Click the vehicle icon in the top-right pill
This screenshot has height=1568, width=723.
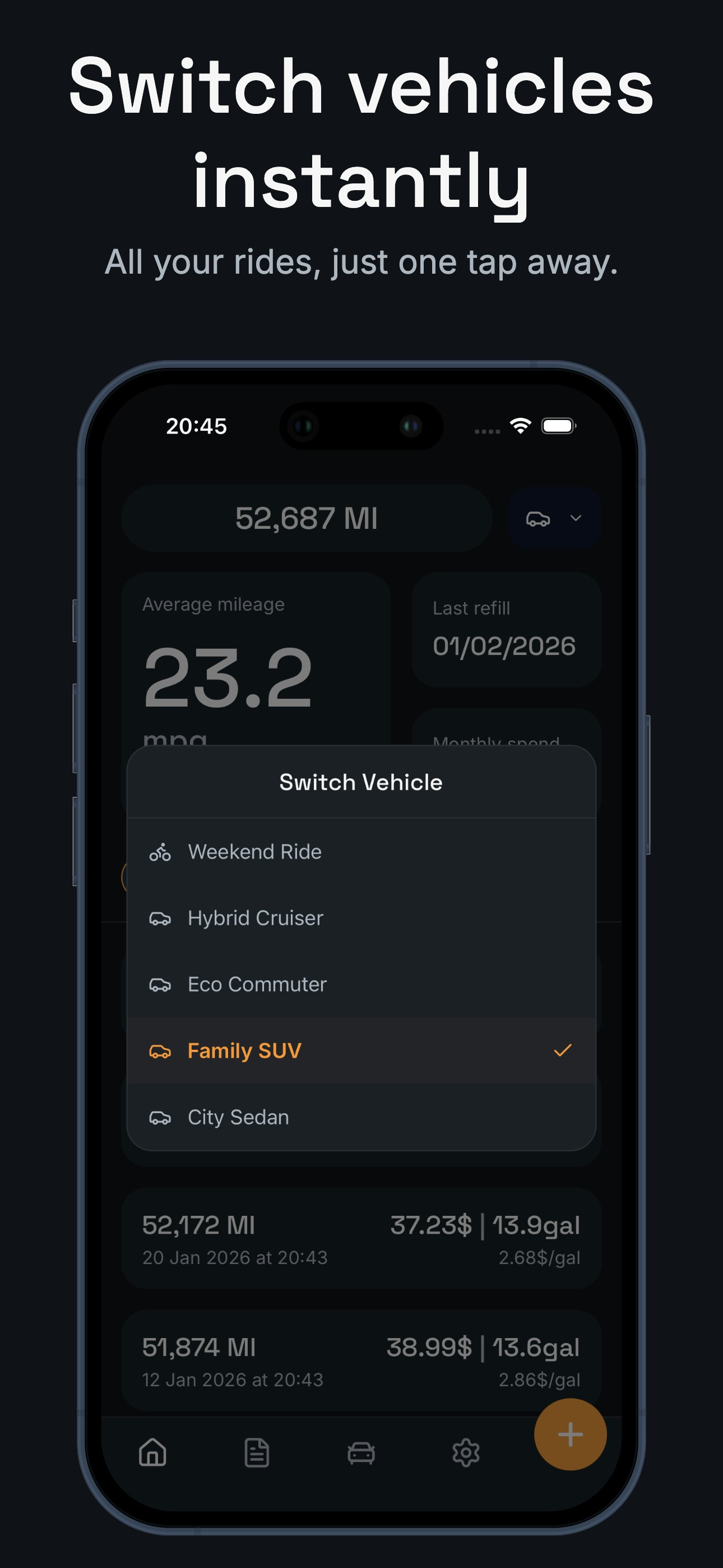(538, 519)
